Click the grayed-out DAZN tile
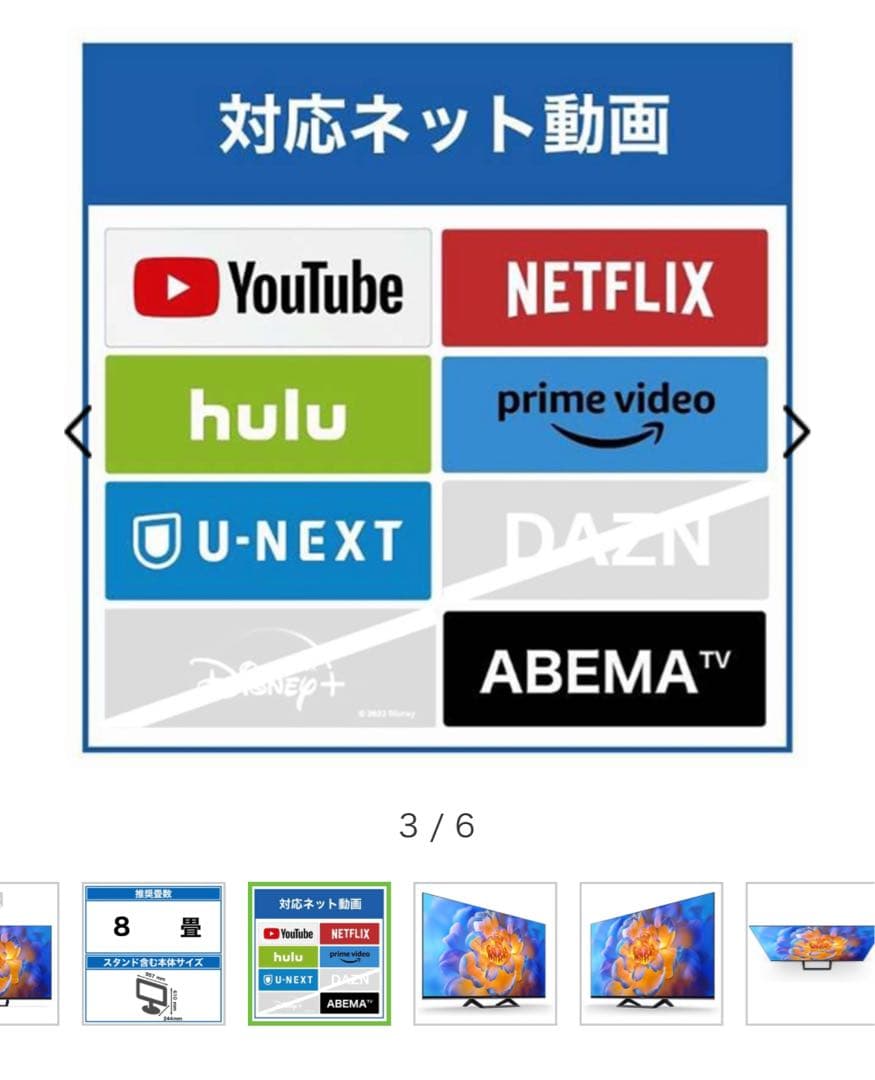 pyautogui.click(x=604, y=540)
